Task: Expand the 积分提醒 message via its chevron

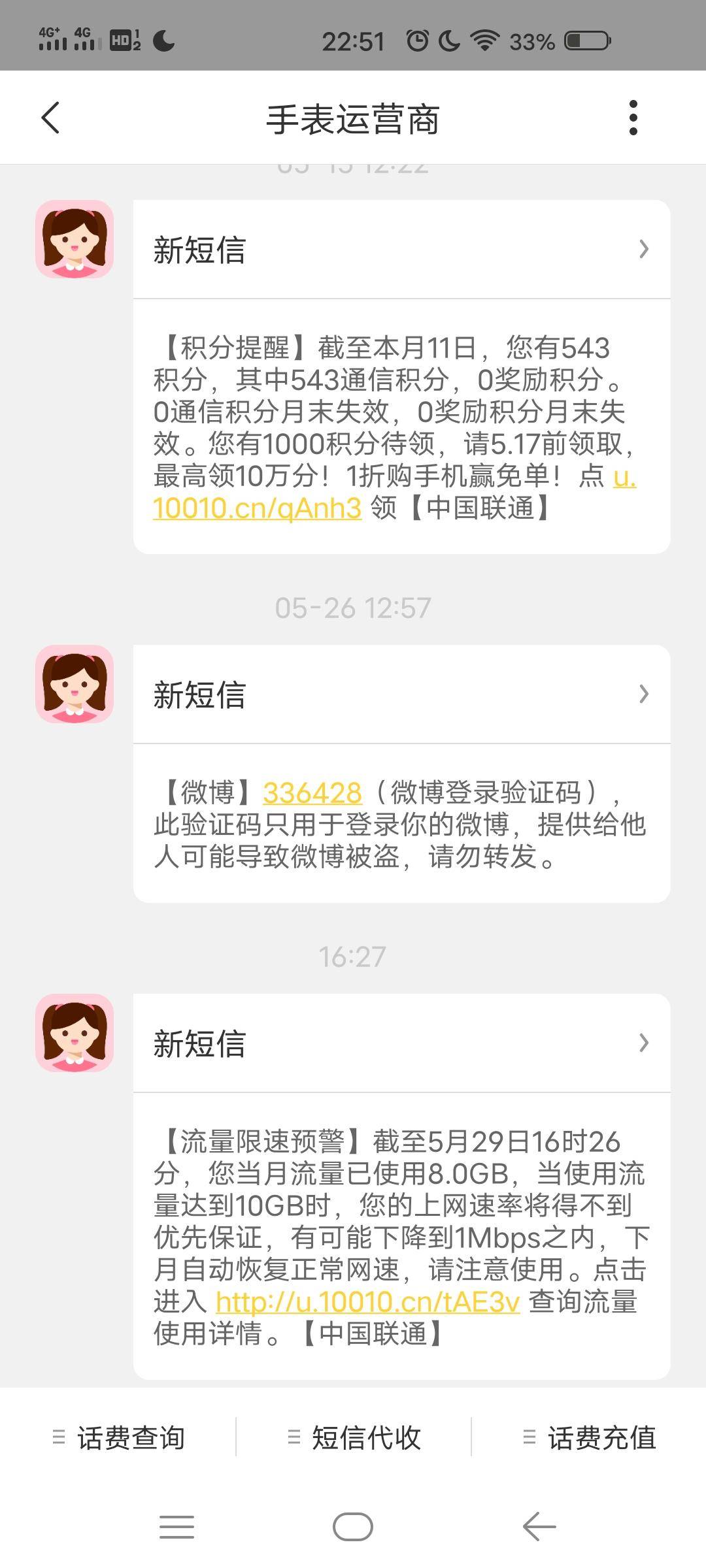Action: coord(645,248)
